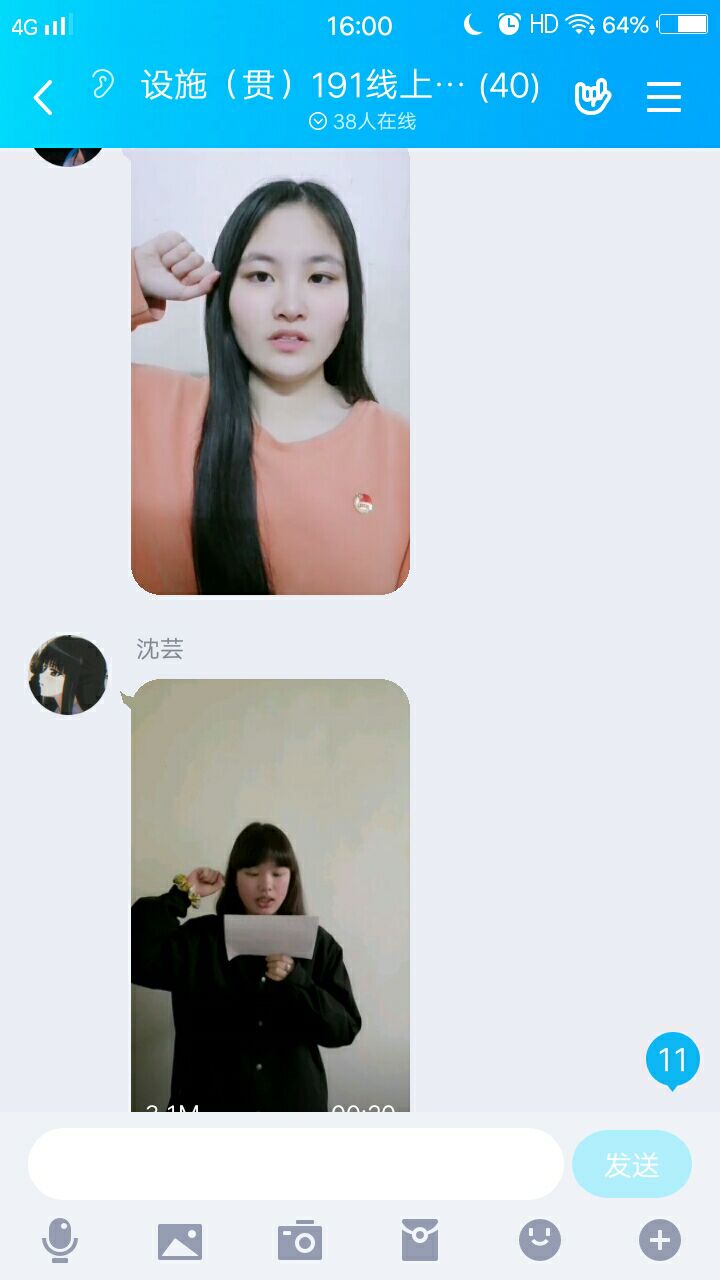Go back from the group chat
Image resolution: width=720 pixels, height=1280 pixels.
click(42, 98)
